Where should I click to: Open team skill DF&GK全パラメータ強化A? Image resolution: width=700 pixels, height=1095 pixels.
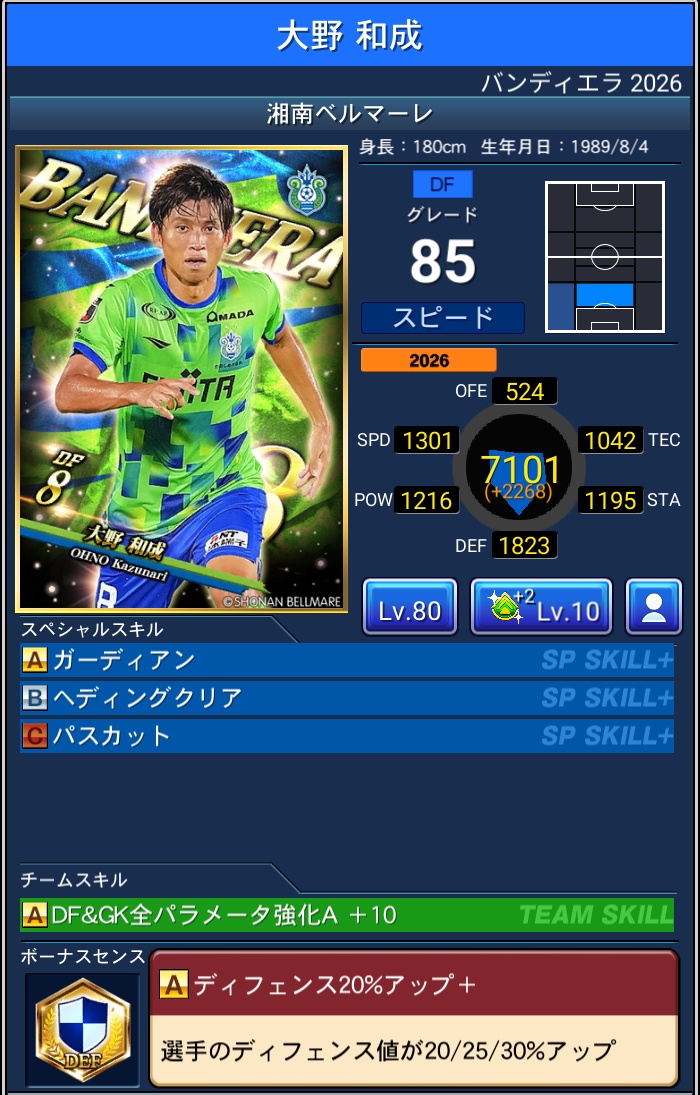tap(346, 914)
